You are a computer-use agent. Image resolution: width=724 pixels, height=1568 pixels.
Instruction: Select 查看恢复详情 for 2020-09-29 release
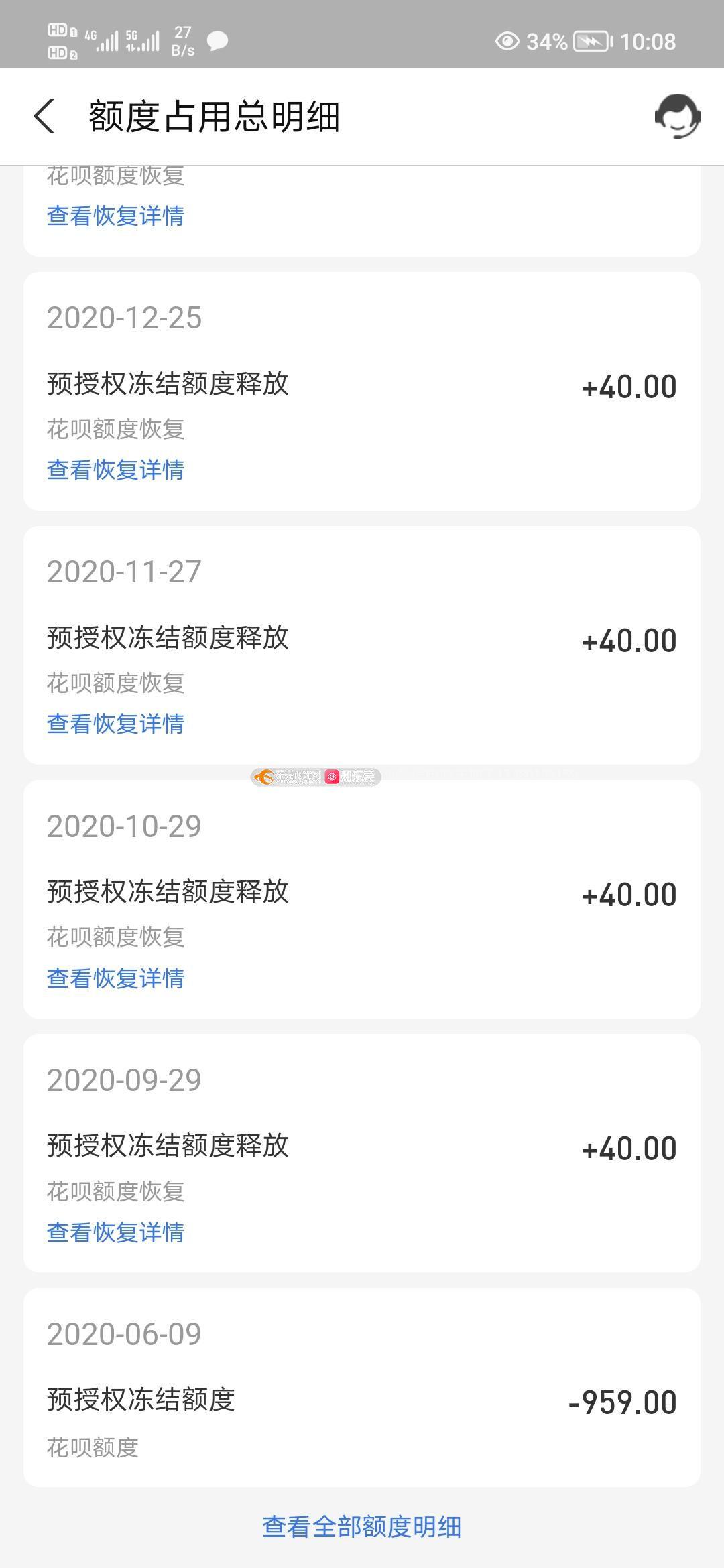pyautogui.click(x=115, y=1232)
